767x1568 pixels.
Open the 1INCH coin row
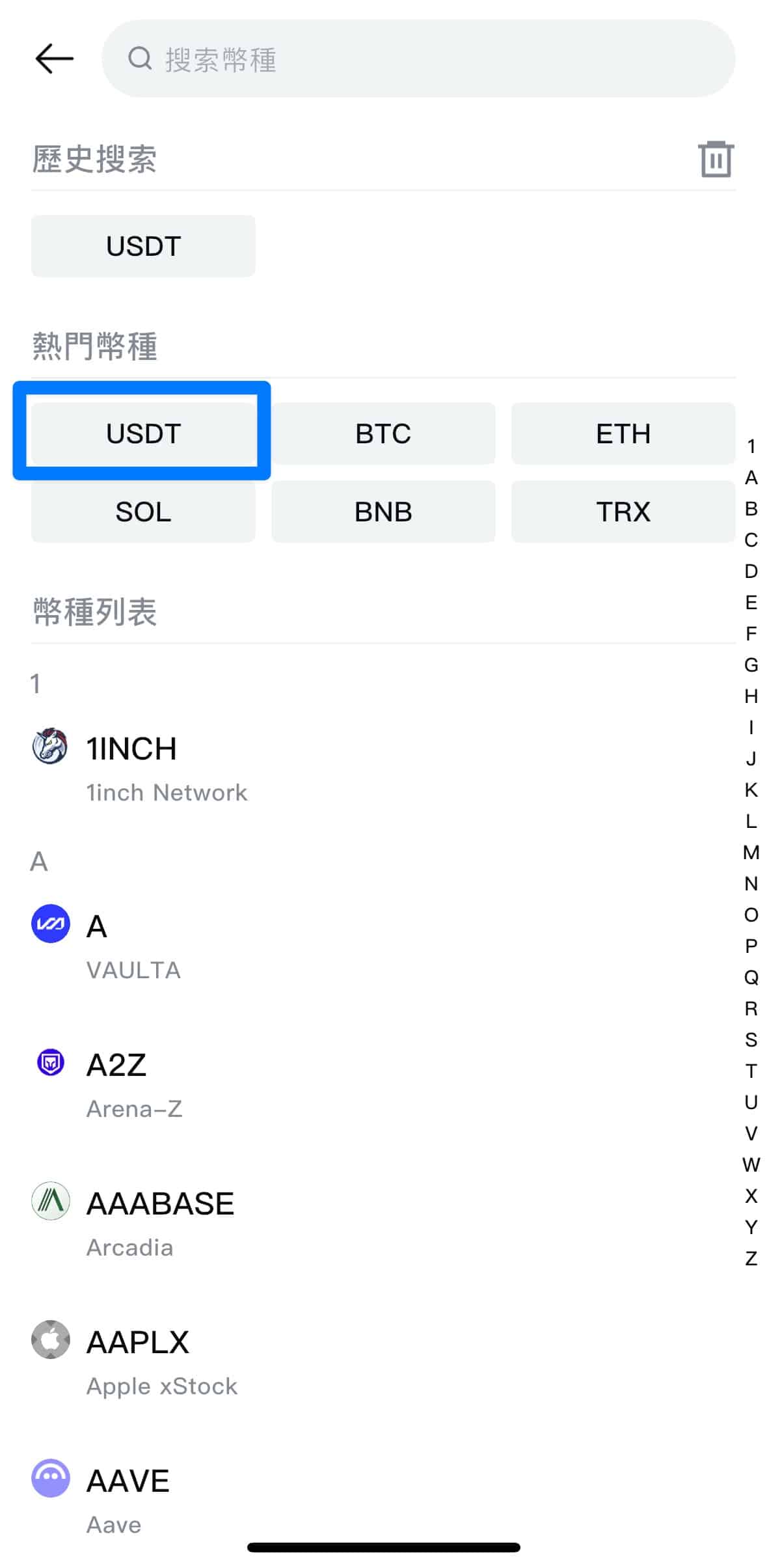pos(383,767)
